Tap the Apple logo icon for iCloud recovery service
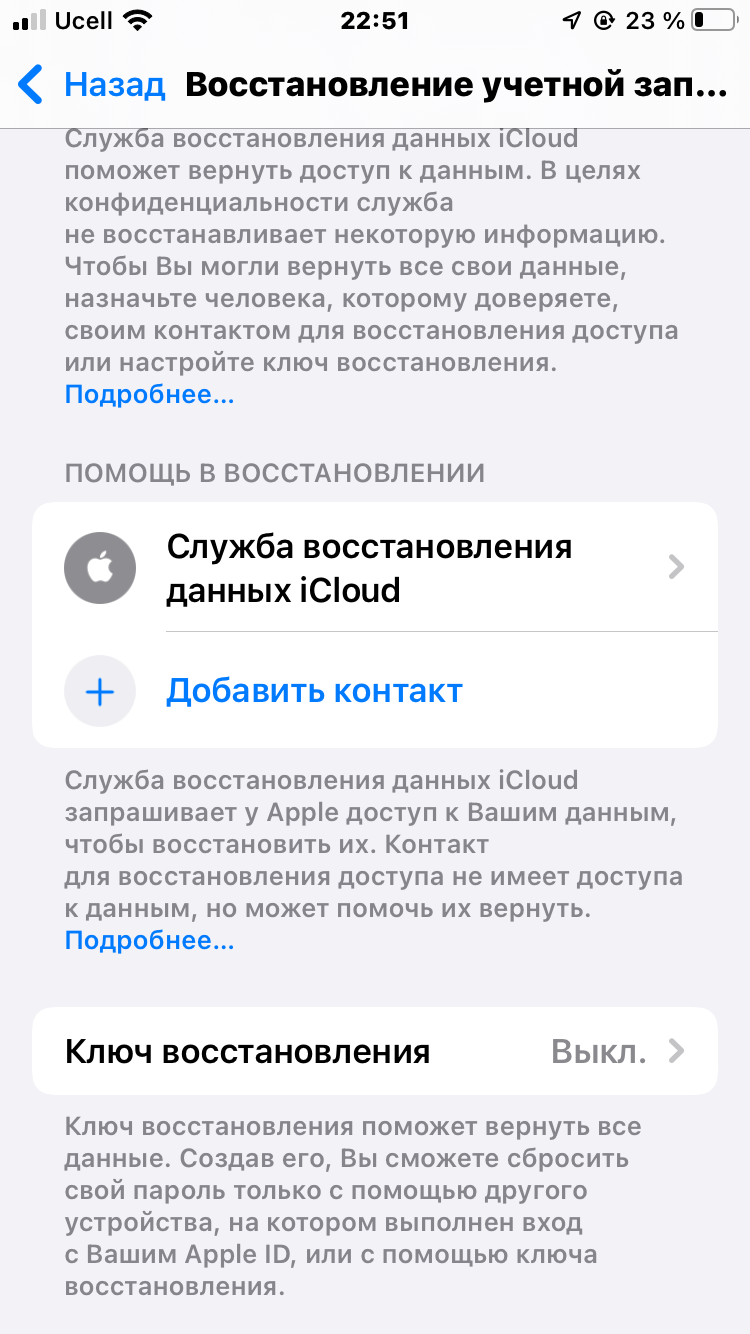750x1334 pixels. click(x=100, y=567)
